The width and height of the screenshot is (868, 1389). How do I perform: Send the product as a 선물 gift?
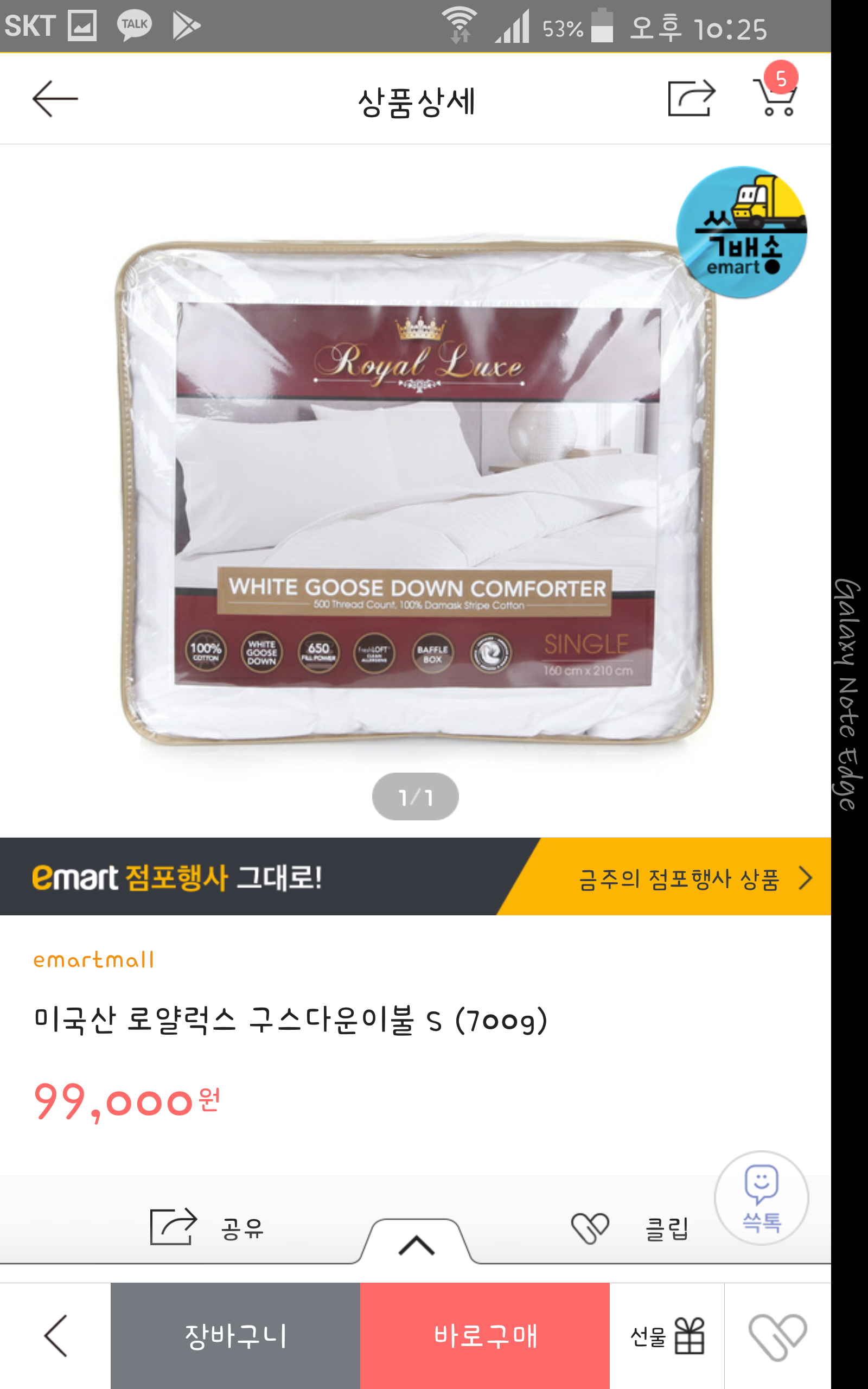667,1336
